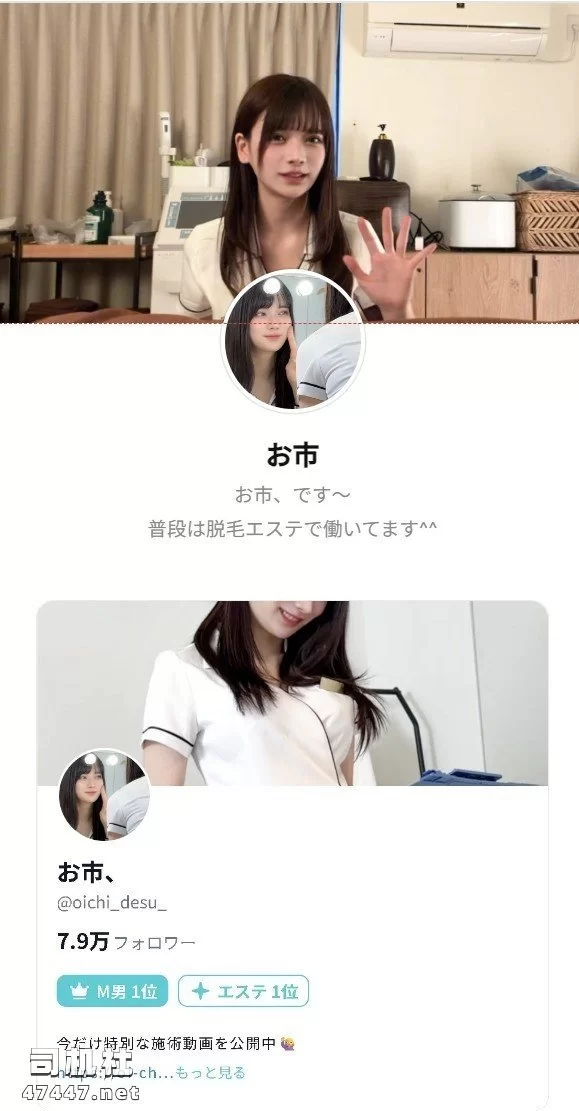579x1111 pixels.
Task: Select the エステ 1位 ranking chip
Action: [x=243, y=991]
